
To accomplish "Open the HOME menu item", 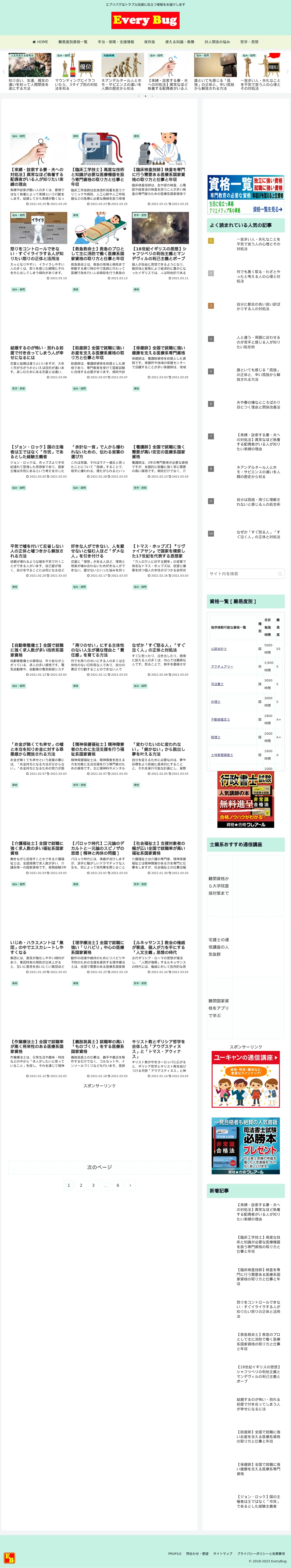I will [x=40, y=42].
